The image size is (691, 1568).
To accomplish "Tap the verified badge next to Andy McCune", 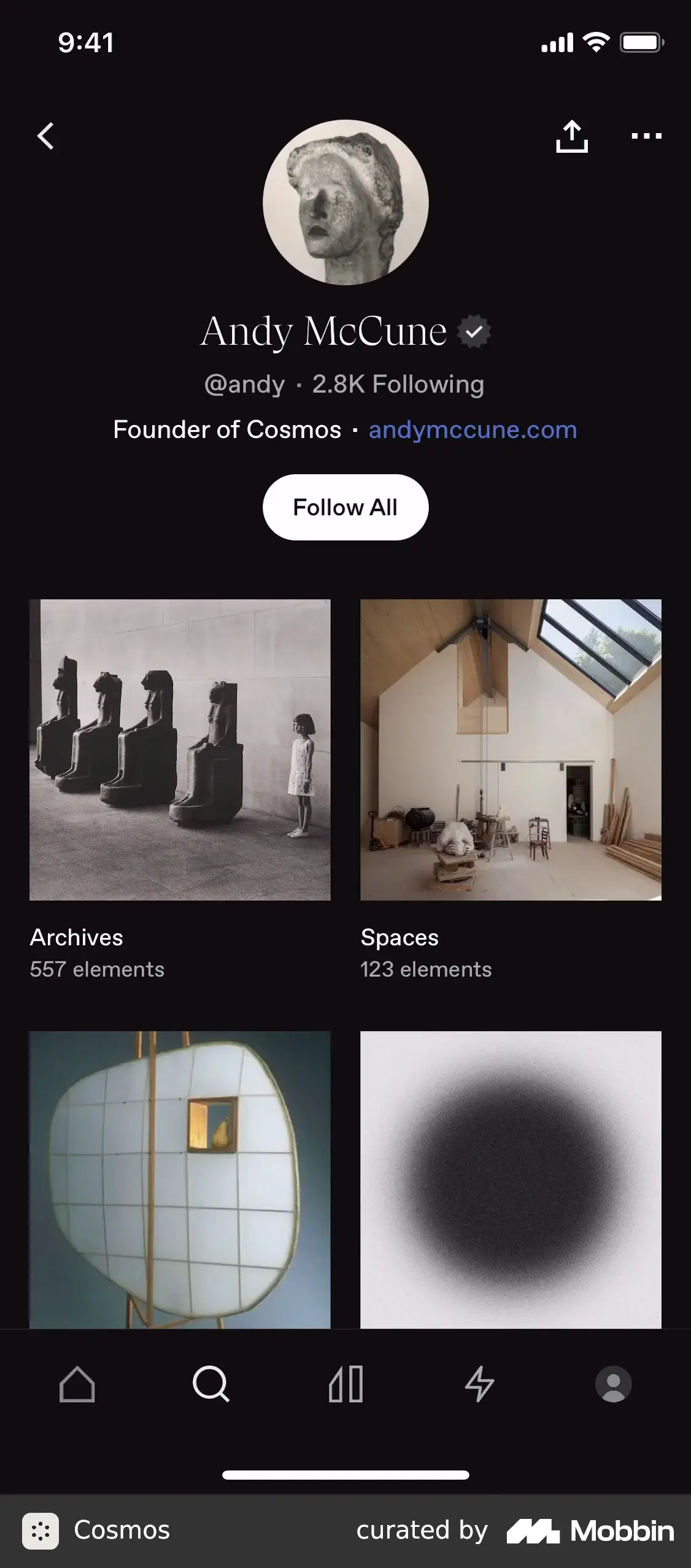I will pyautogui.click(x=473, y=331).
